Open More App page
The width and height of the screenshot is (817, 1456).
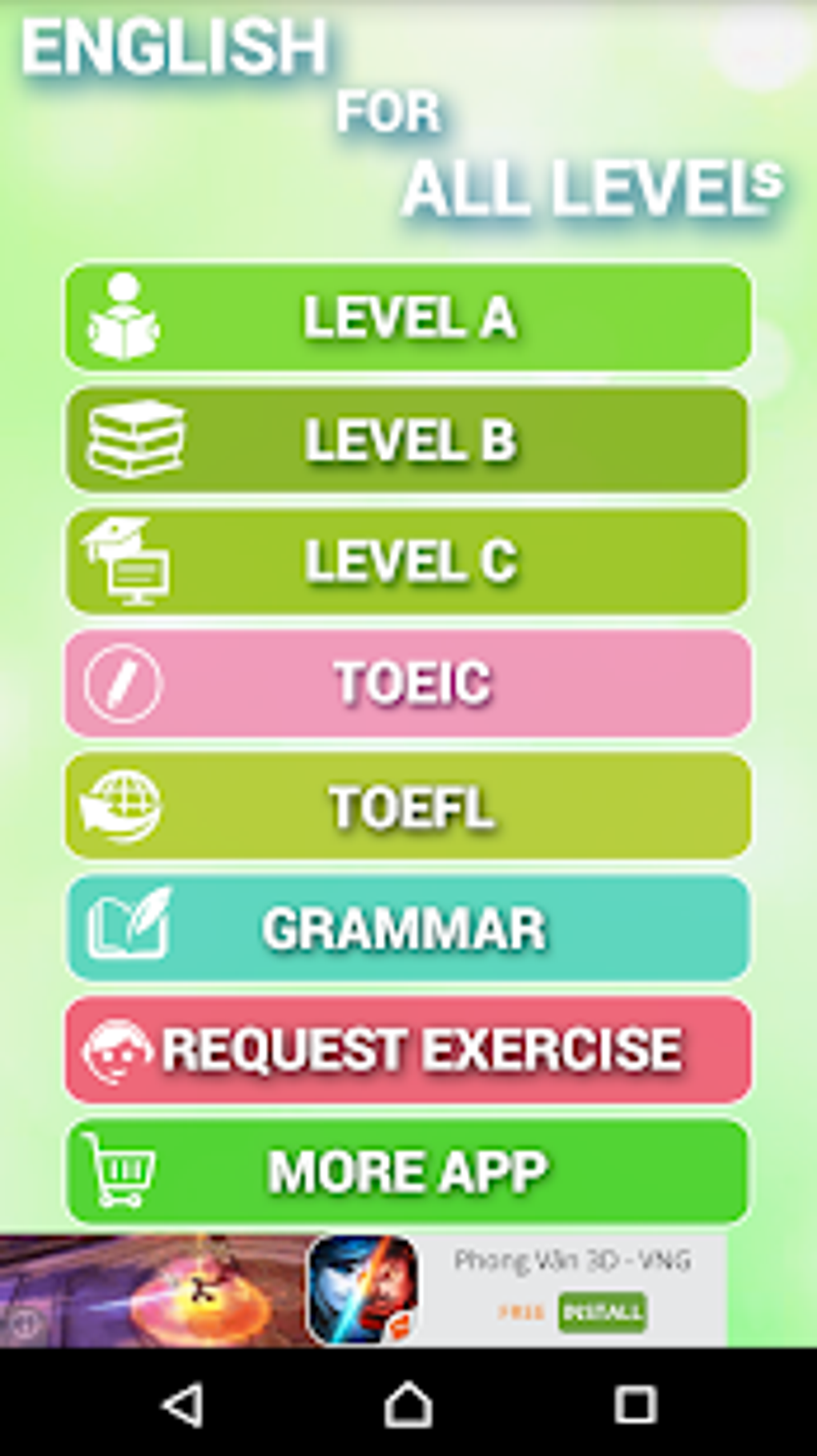click(x=410, y=1171)
